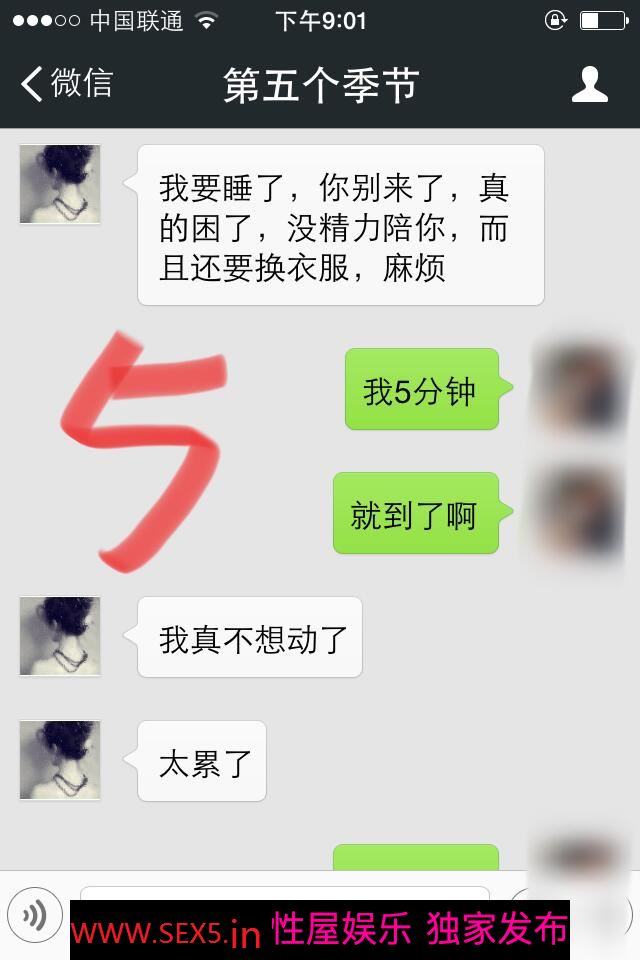This screenshot has height=960, width=640.
Task: Open chat details via the person icon
Action: tap(589, 84)
